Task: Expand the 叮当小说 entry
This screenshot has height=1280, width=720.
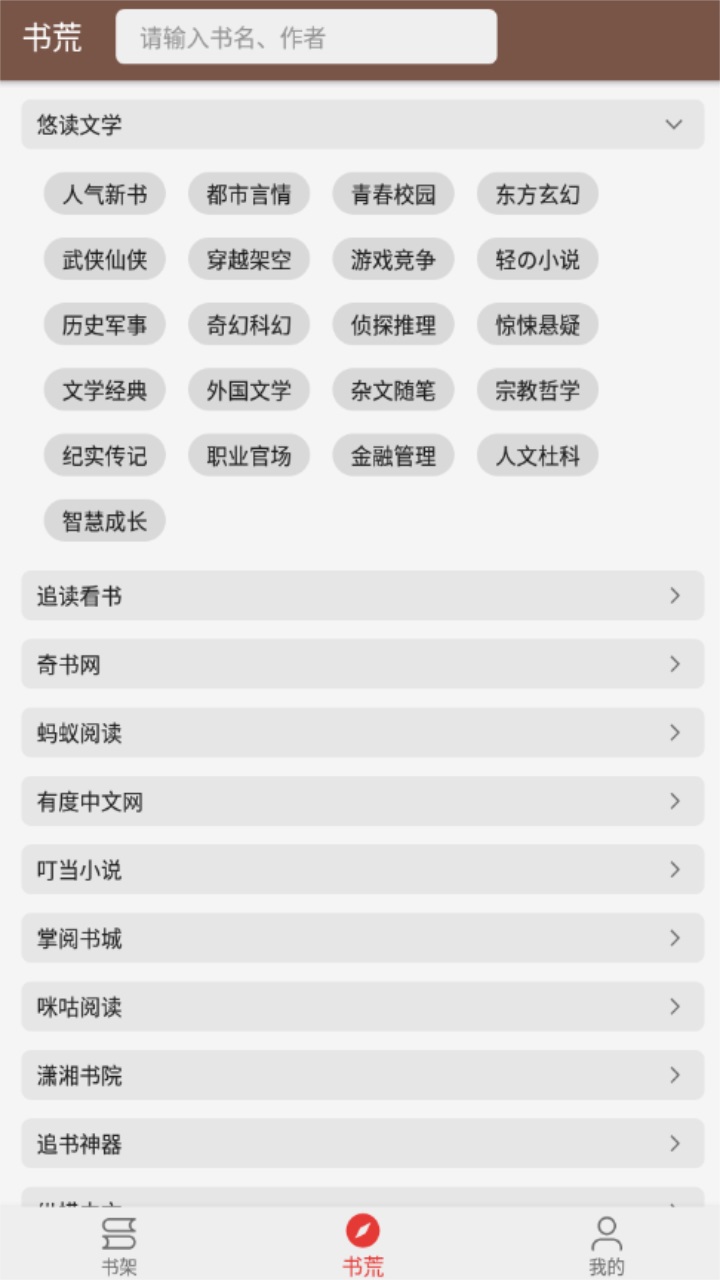Action: (x=360, y=870)
